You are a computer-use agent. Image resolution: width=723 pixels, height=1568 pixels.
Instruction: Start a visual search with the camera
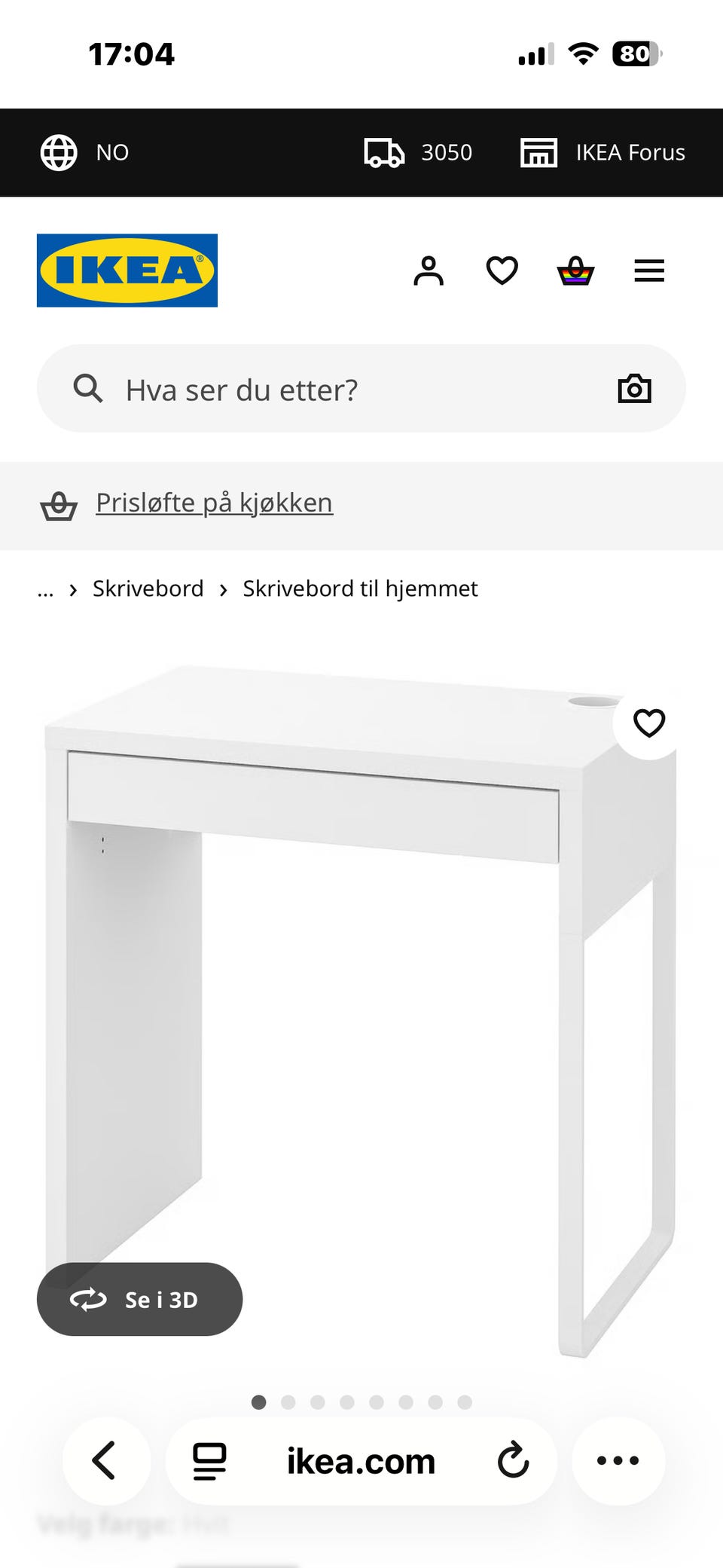pos(635,389)
